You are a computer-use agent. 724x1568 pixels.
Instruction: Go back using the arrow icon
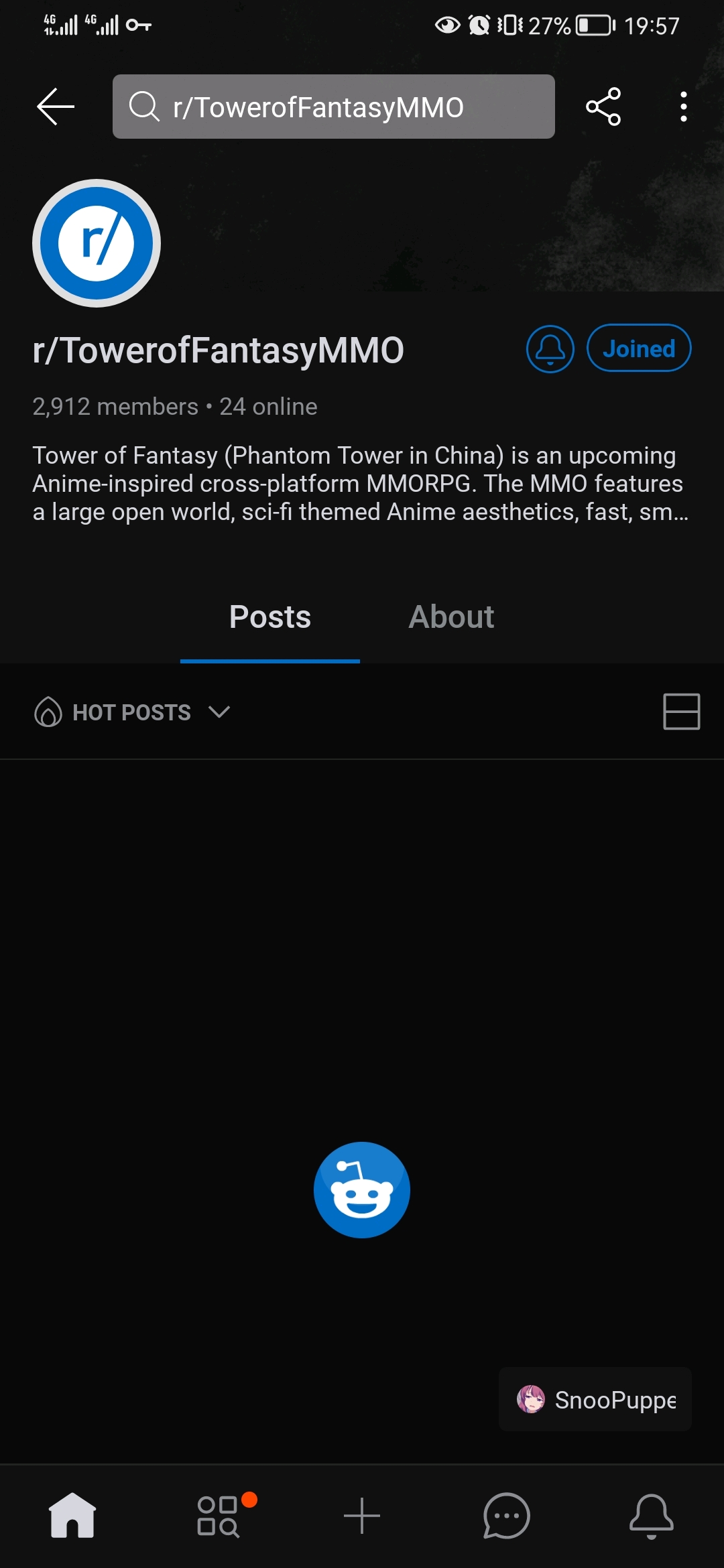click(x=56, y=107)
